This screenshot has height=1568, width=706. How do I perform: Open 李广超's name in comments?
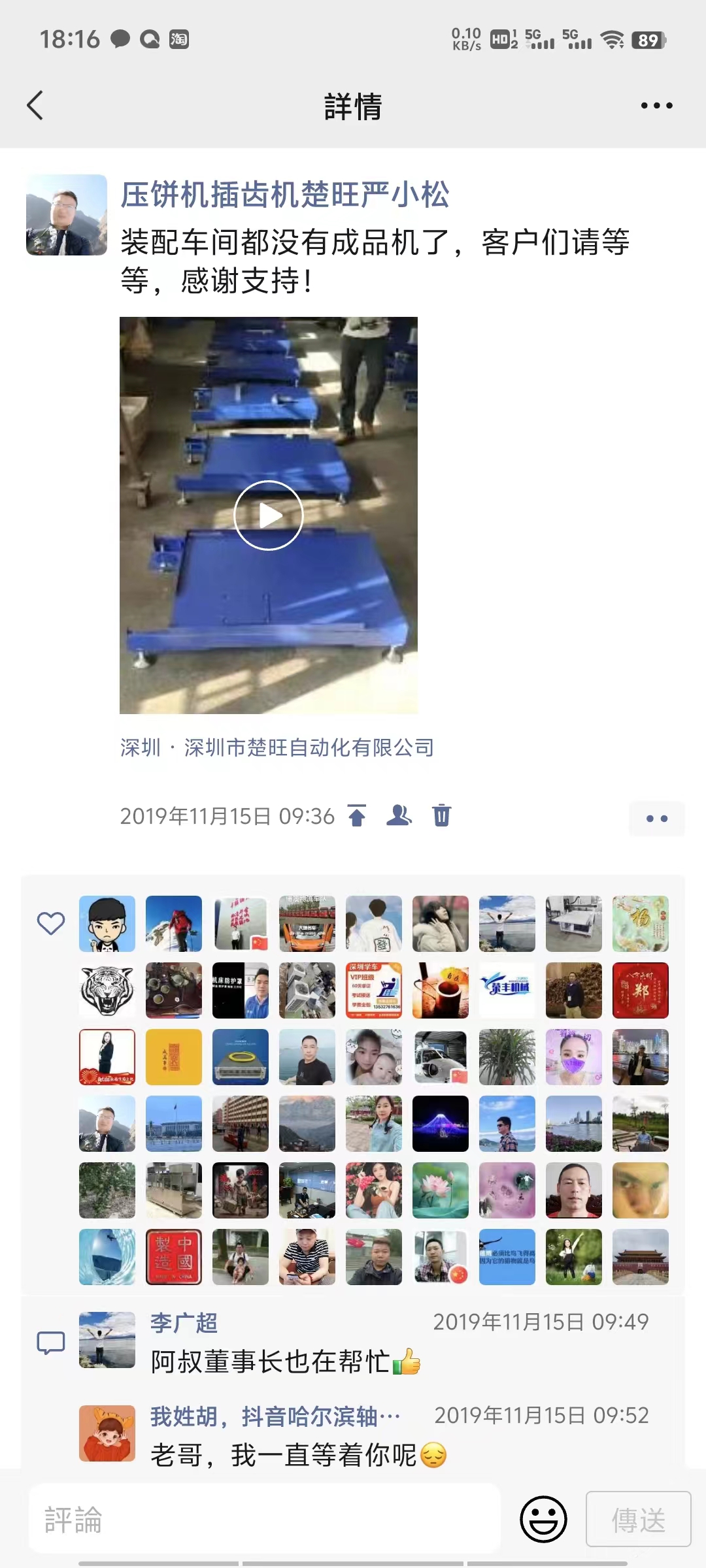[x=184, y=1322]
